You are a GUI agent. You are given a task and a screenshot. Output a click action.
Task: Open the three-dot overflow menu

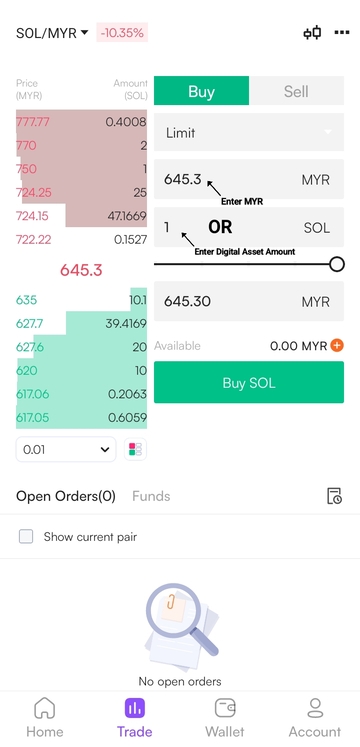[x=342, y=32]
